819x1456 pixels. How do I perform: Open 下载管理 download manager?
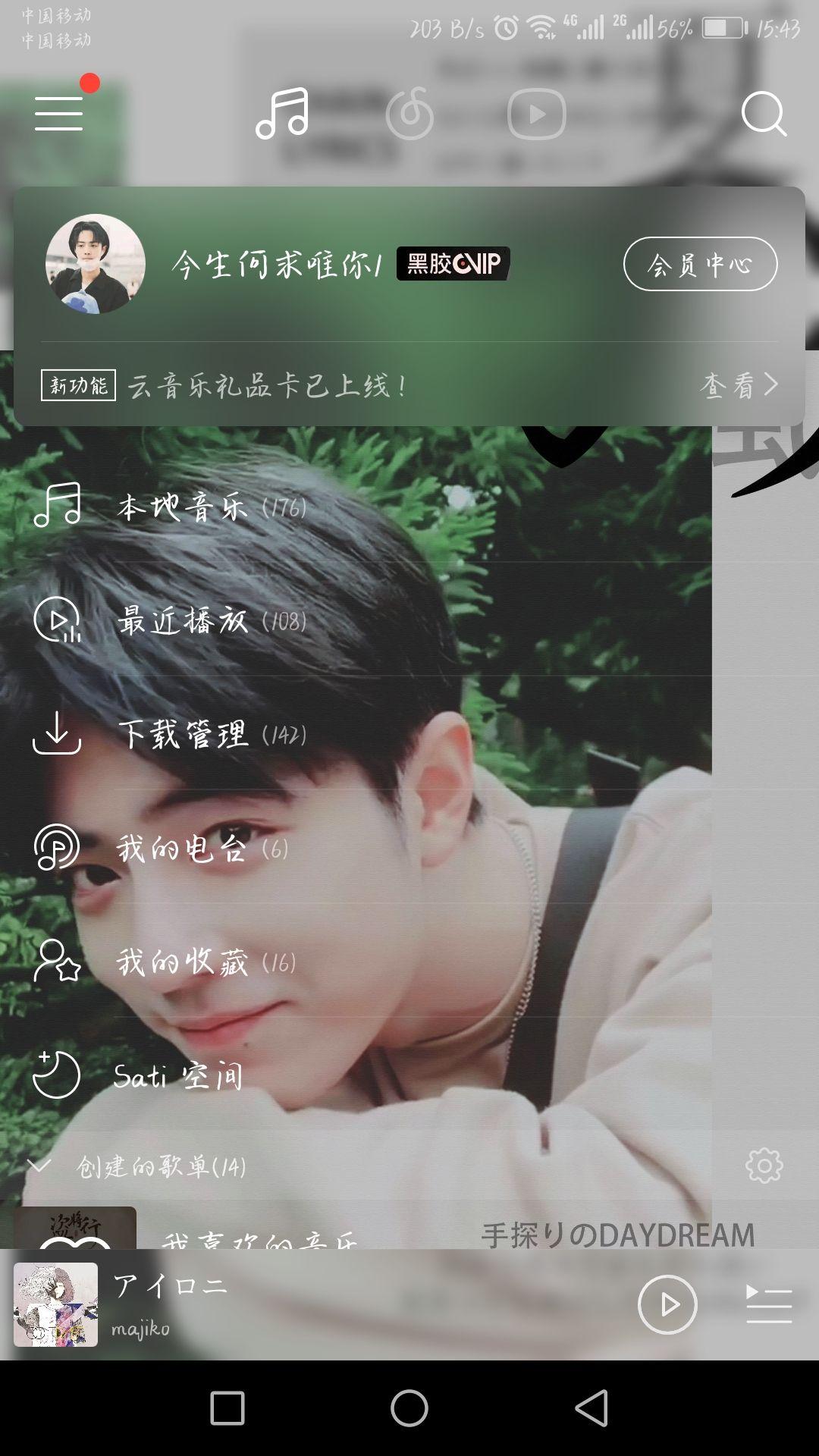[182, 734]
